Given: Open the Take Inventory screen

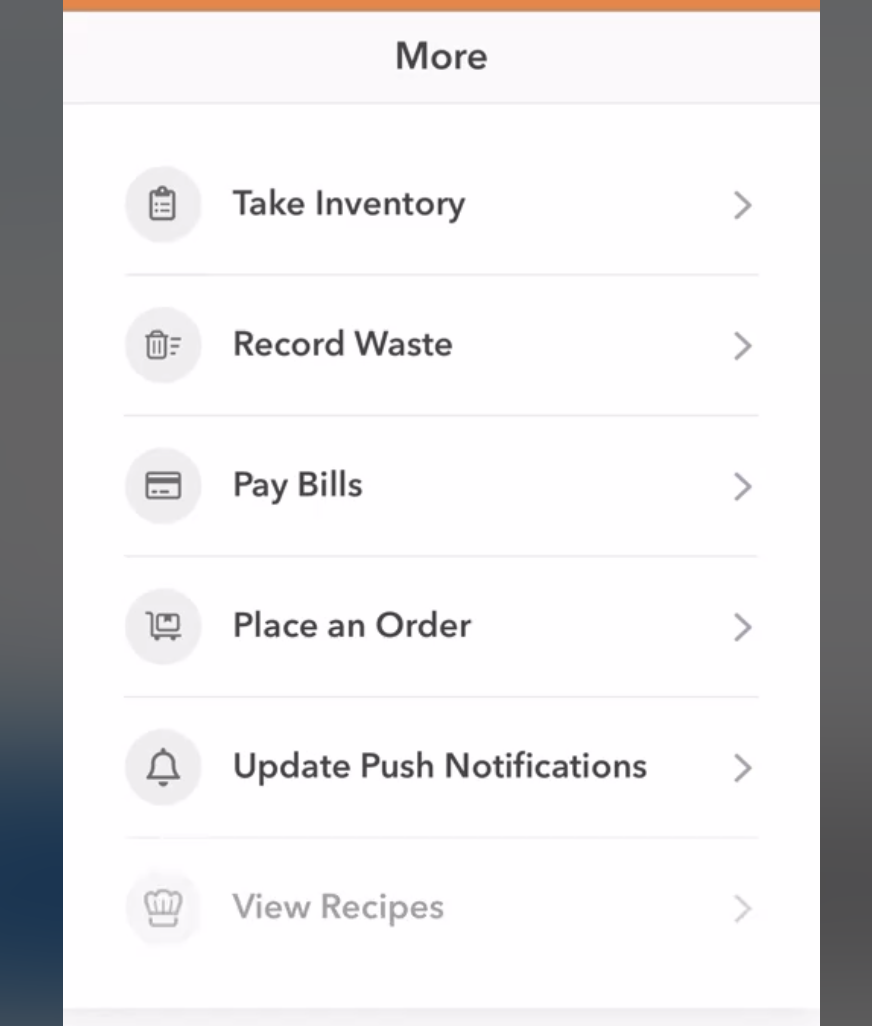Looking at the screenshot, I should click(348, 203).
